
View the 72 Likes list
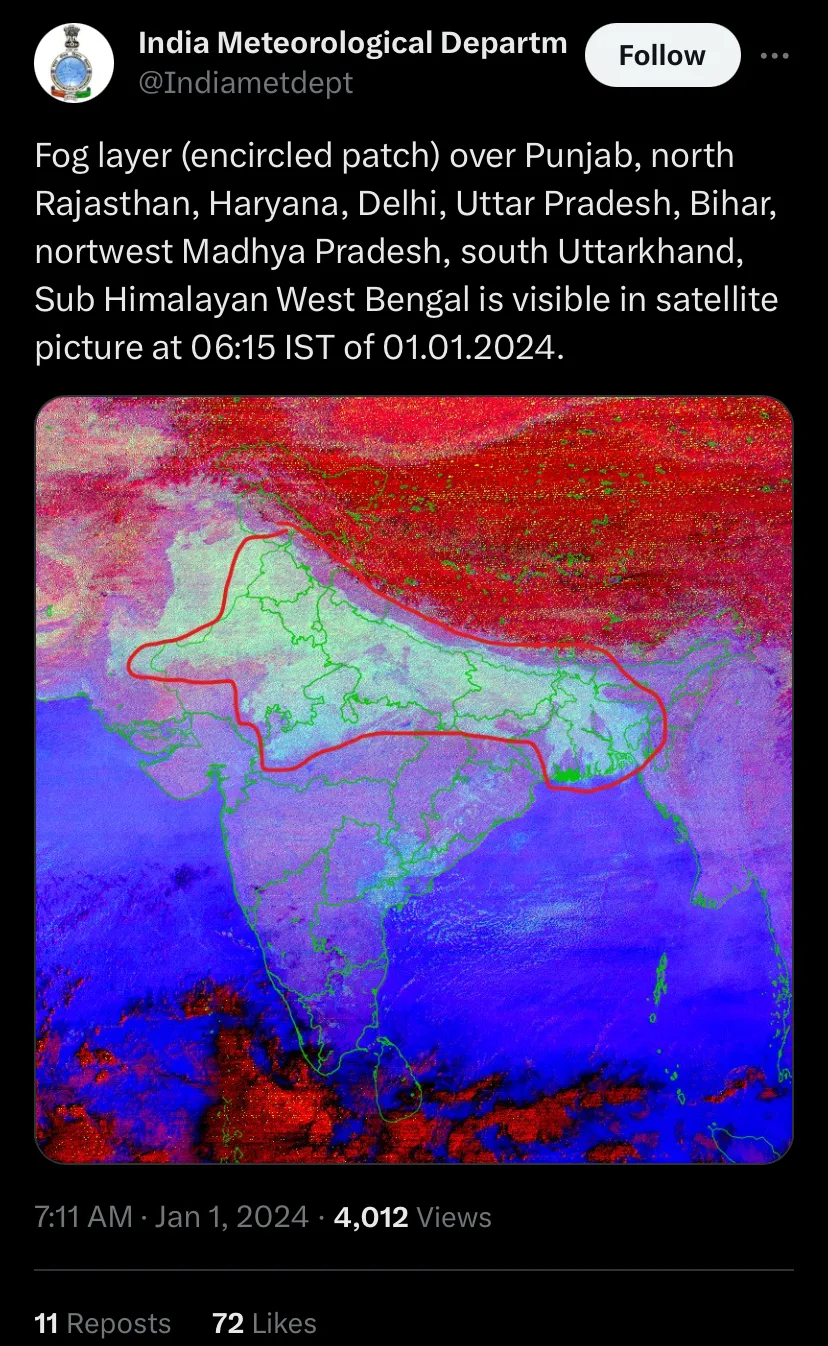point(264,1323)
